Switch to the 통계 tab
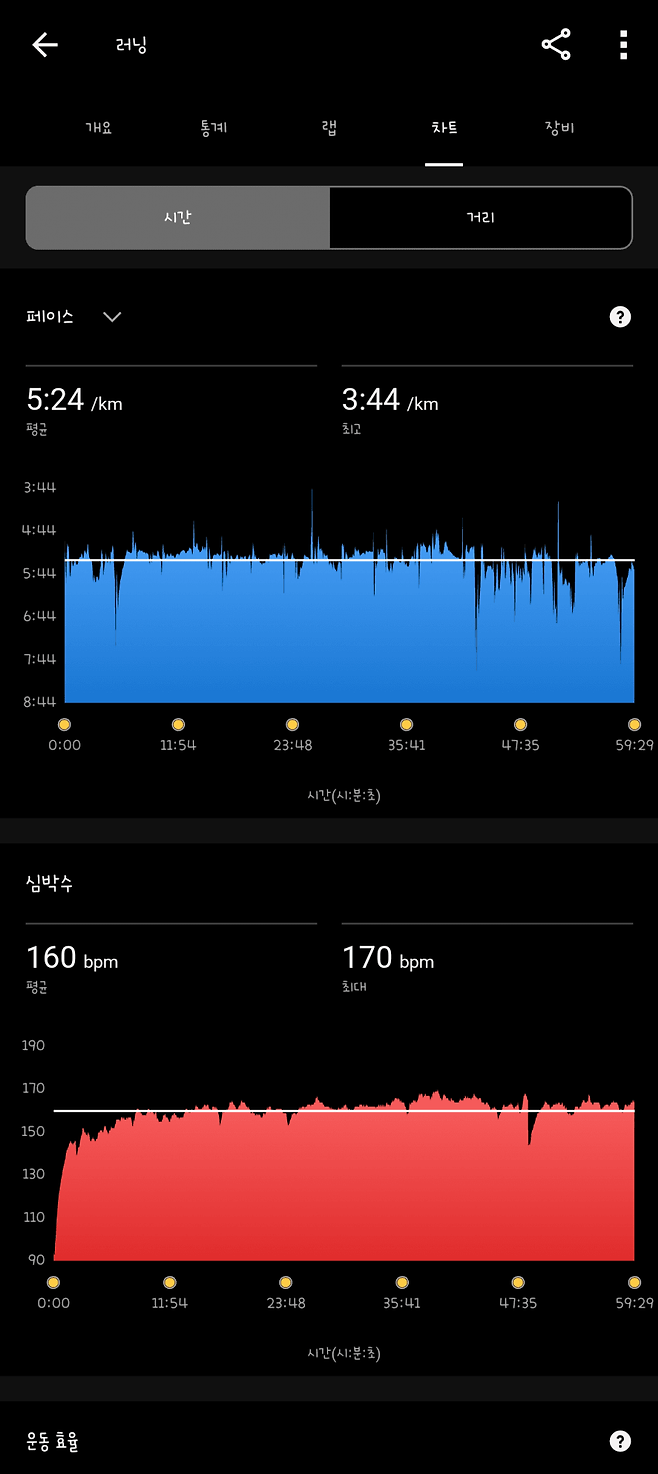Screen dimensions: 658x1474 pyautogui.click(x=214, y=128)
